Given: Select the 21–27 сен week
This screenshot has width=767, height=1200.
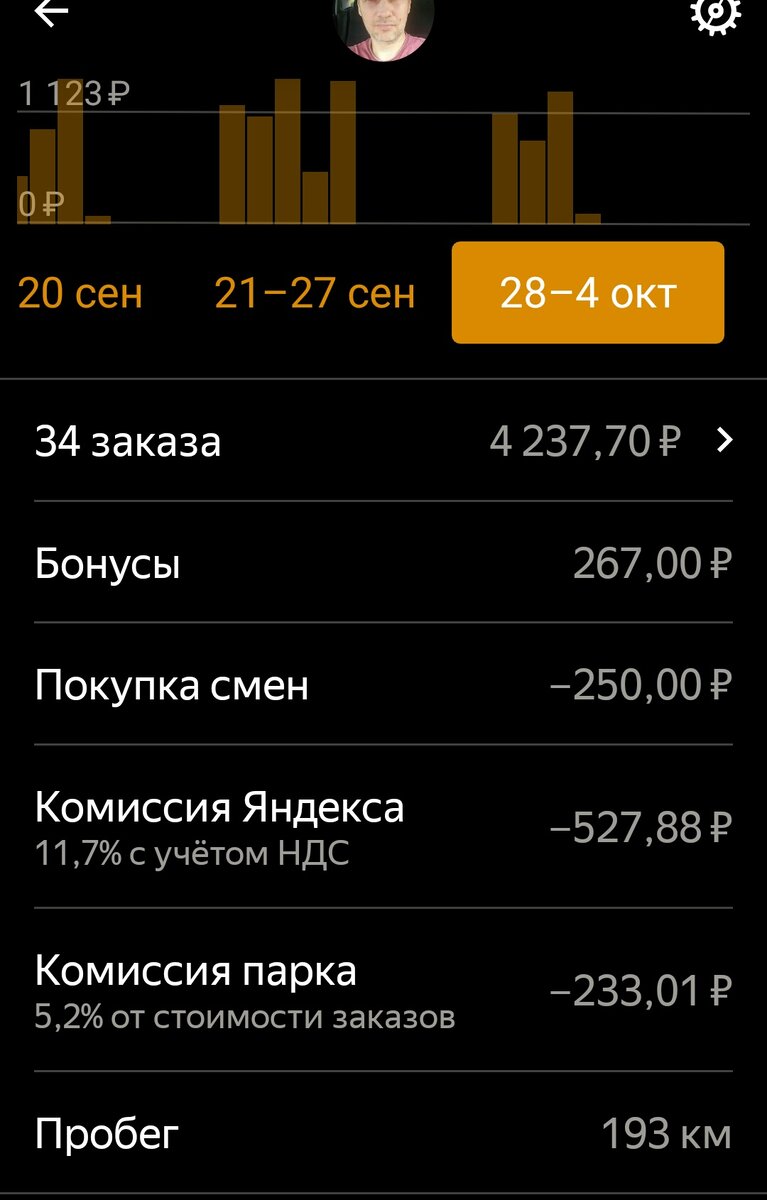Looking at the screenshot, I should (x=314, y=294).
